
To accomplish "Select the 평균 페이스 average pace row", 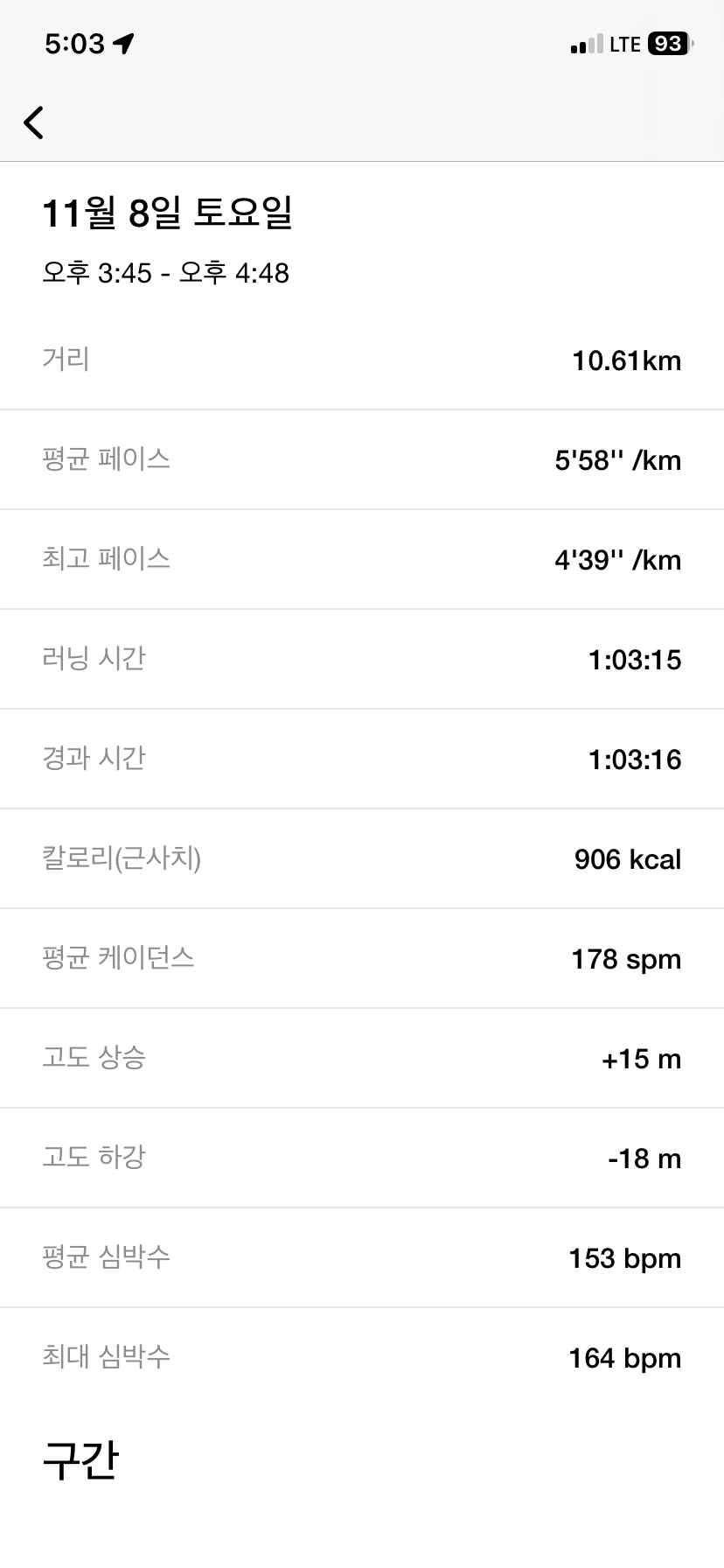I will [x=362, y=459].
